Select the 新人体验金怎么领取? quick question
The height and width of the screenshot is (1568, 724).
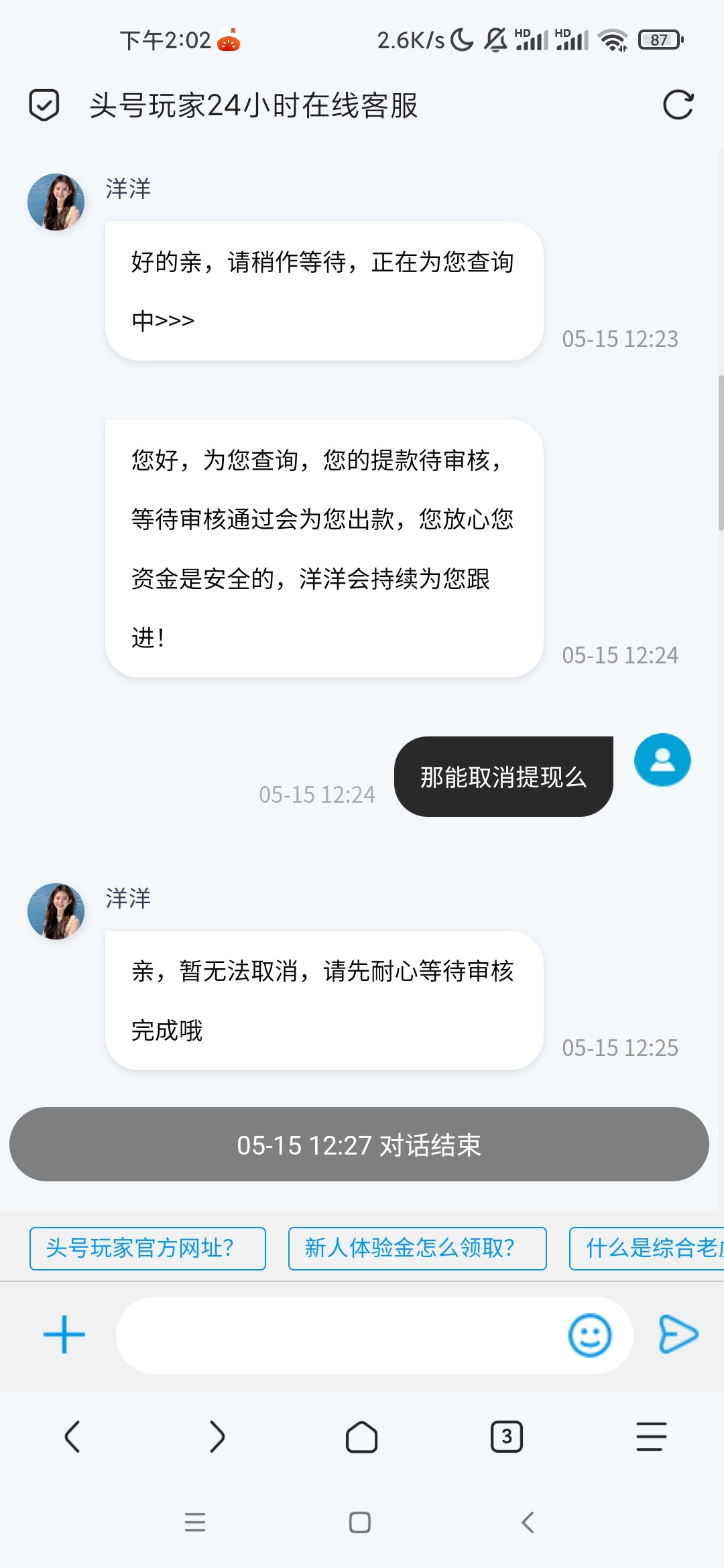tap(417, 1248)
